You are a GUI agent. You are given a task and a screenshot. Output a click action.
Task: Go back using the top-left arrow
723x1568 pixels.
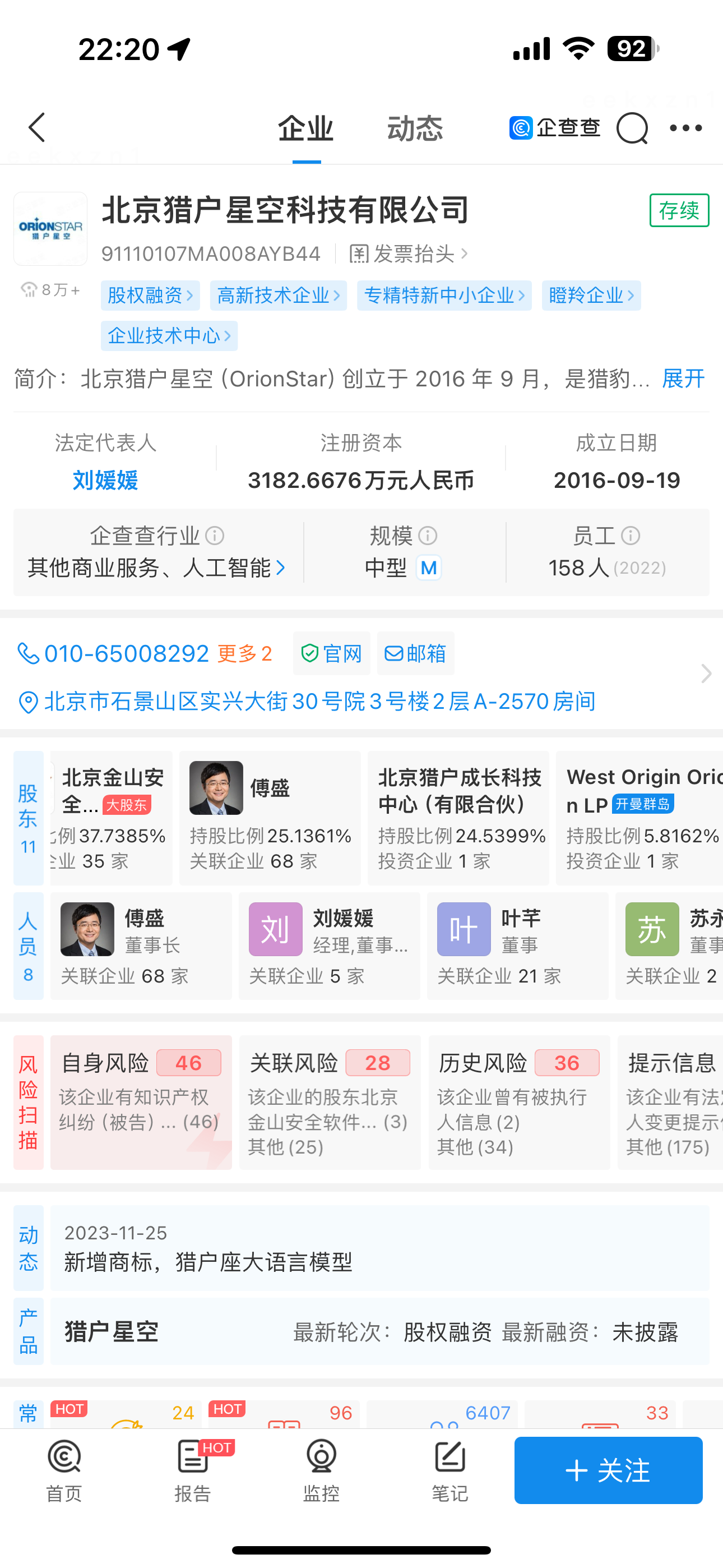36,128
